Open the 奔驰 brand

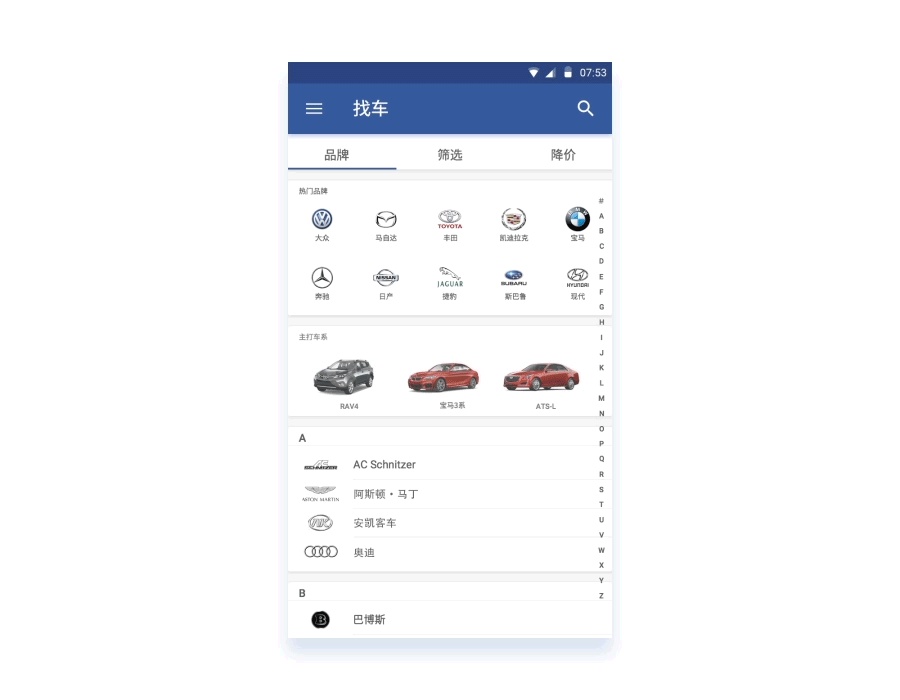coord(322,283)
